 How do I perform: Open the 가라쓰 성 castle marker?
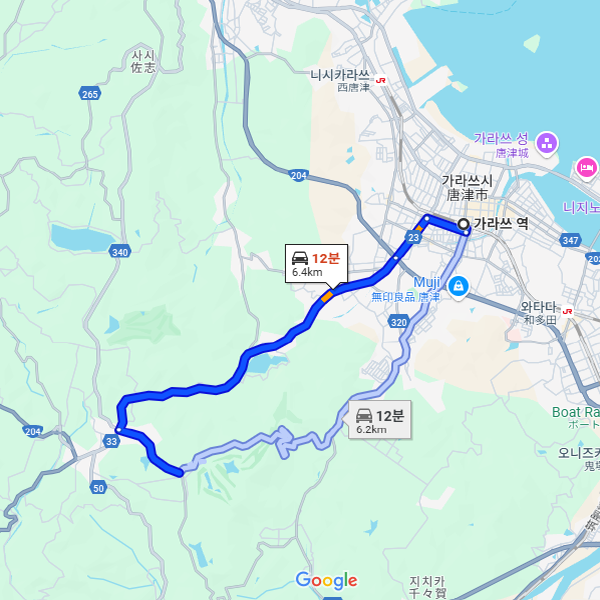tap(547, 144)
